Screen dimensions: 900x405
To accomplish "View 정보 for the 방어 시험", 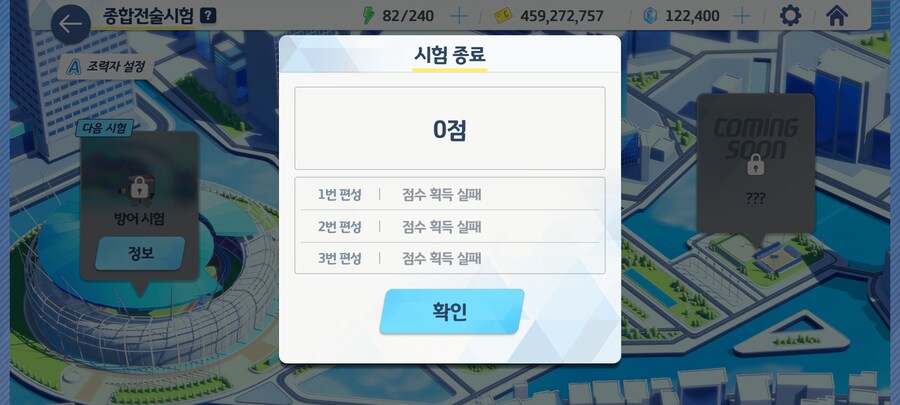I will click(x=140, y=253).
